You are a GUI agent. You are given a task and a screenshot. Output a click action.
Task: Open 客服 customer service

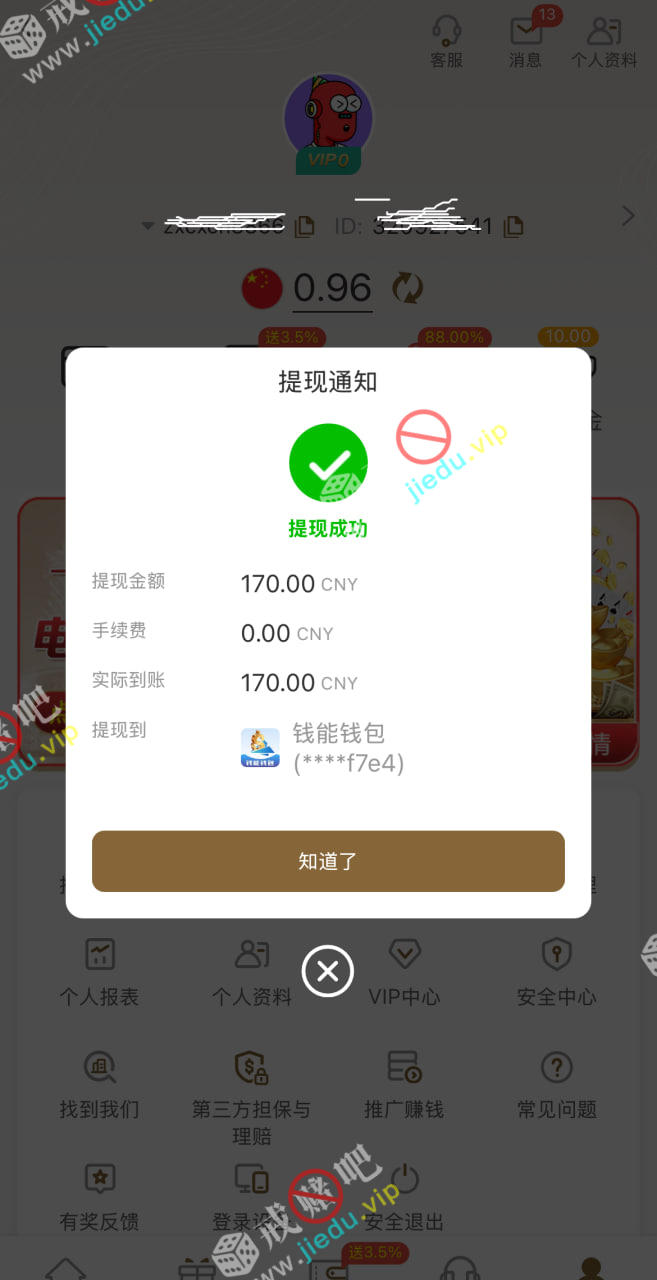446,41
